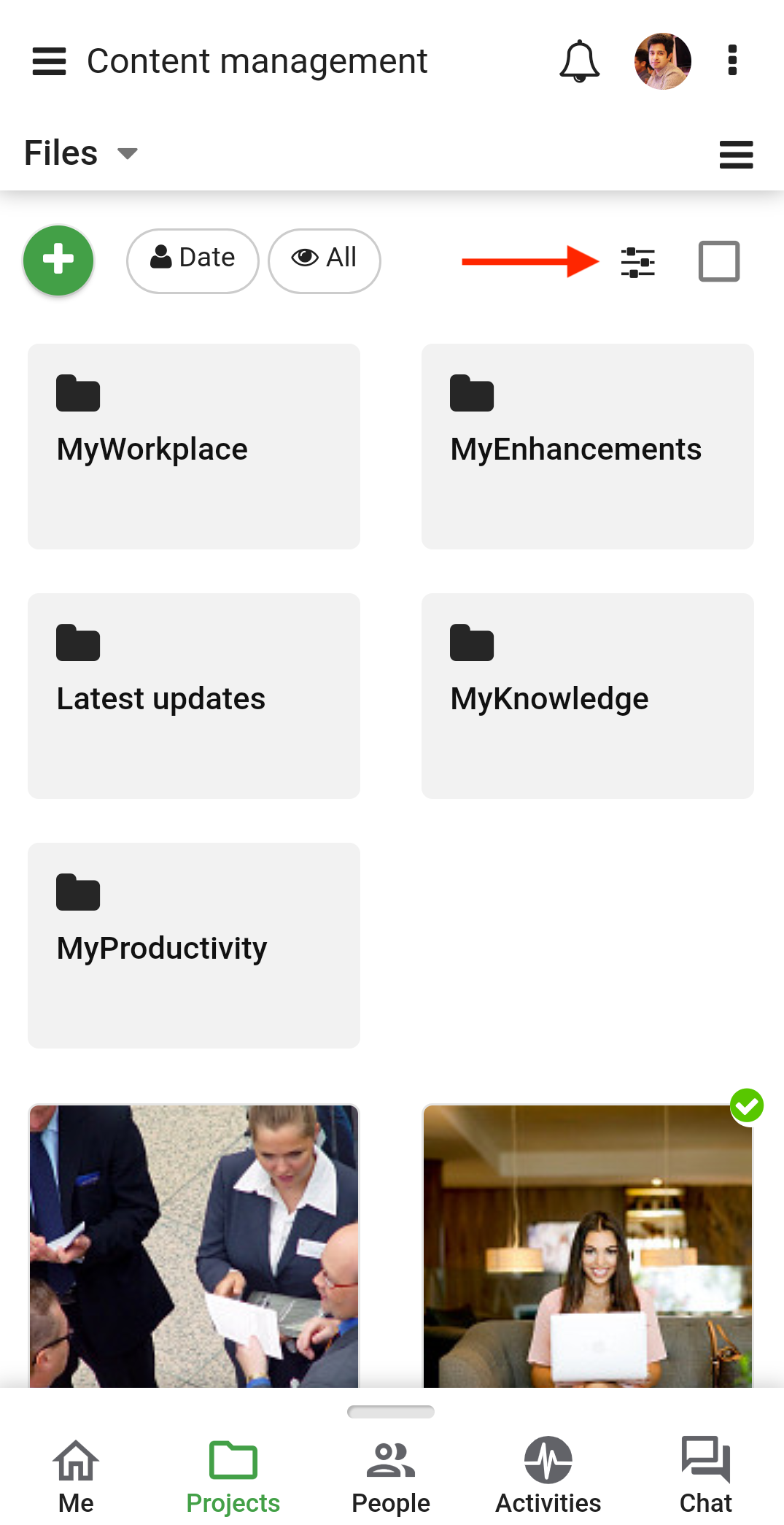Open the MyWorkplace folder
Image resolution: width=784 pixels, height=1525 pixels.
click(194, 447)
